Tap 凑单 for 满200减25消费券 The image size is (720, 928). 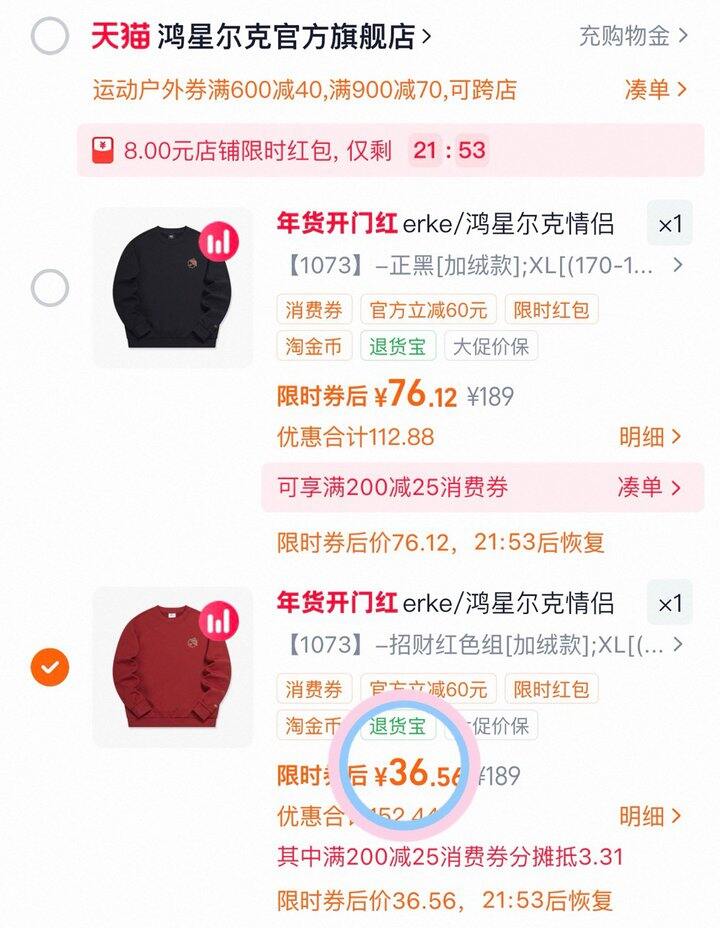(x=649, y=487)
